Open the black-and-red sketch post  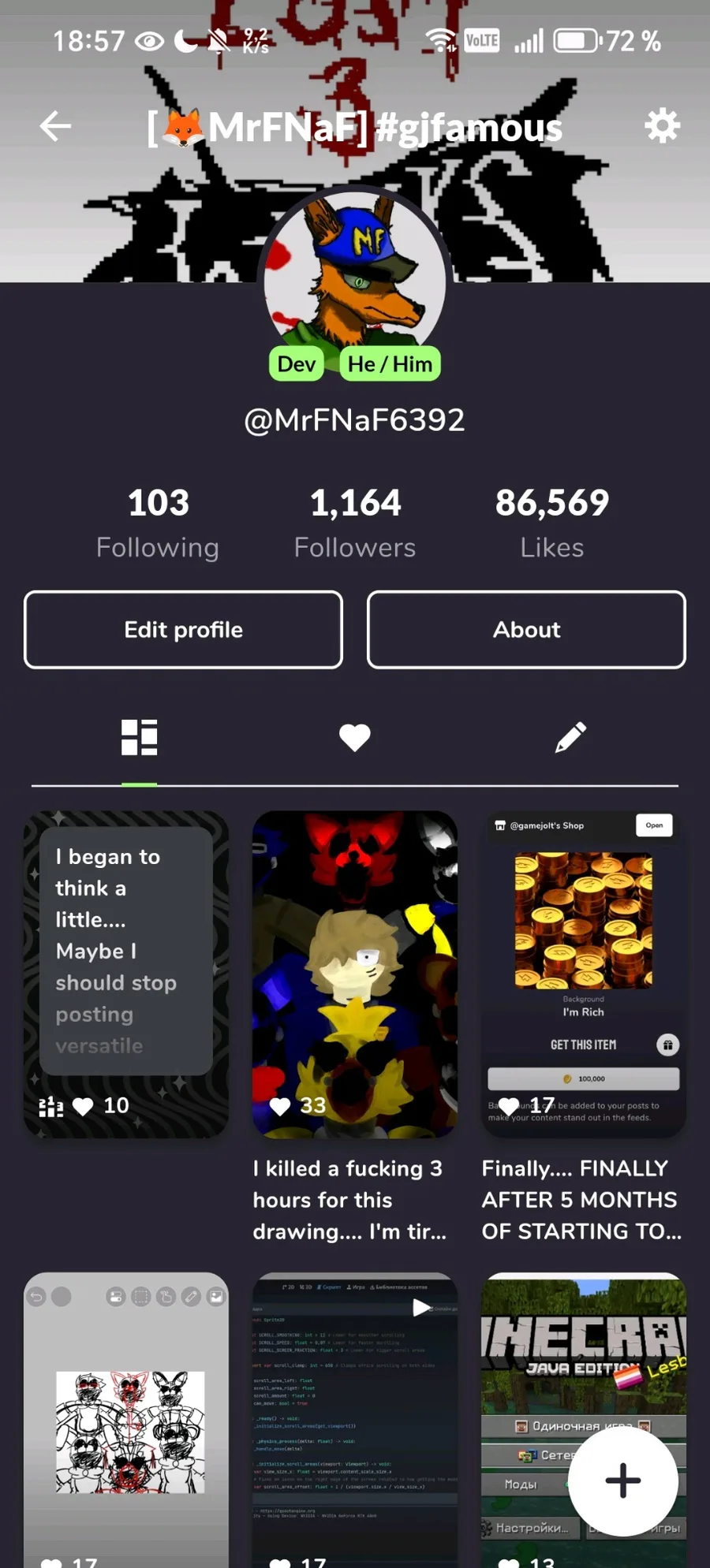coord(126,1419)
